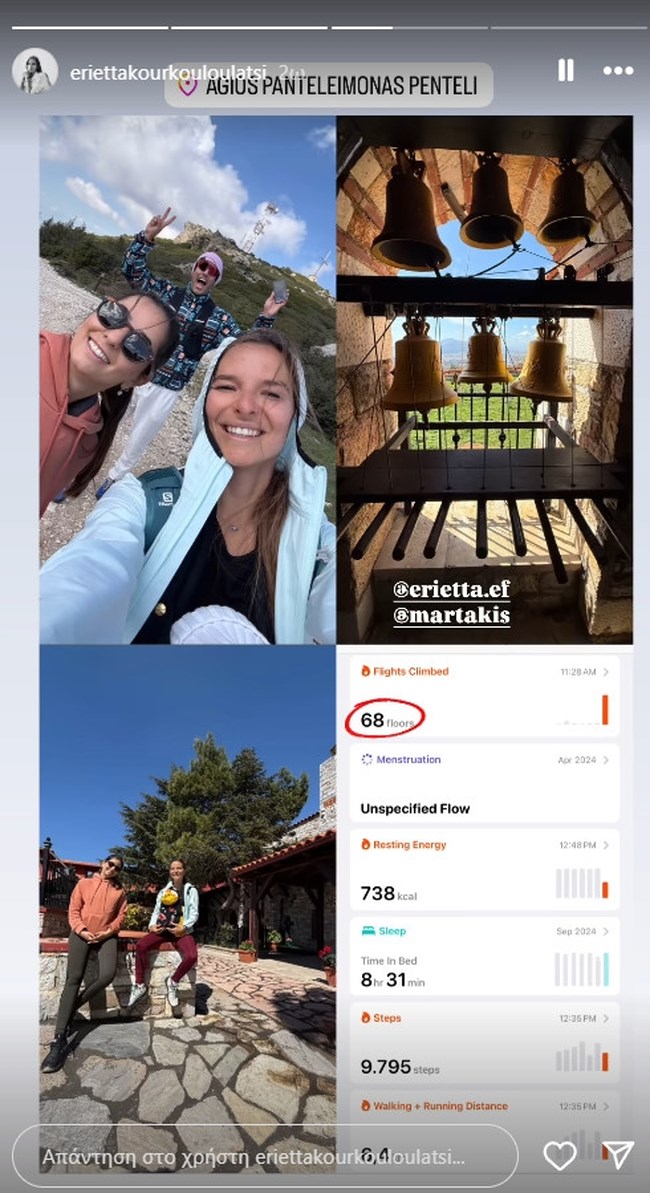Open eriettakourkouloulatsi's profile picture
The width and height of the screenshot is (650, 1193).
34,71
